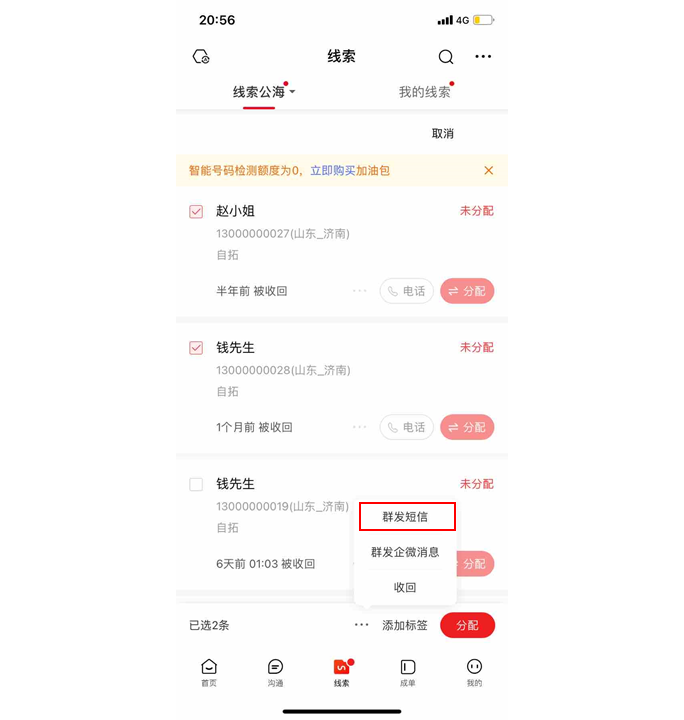Choose 群发短信 from the popup menu

[405, 517]
